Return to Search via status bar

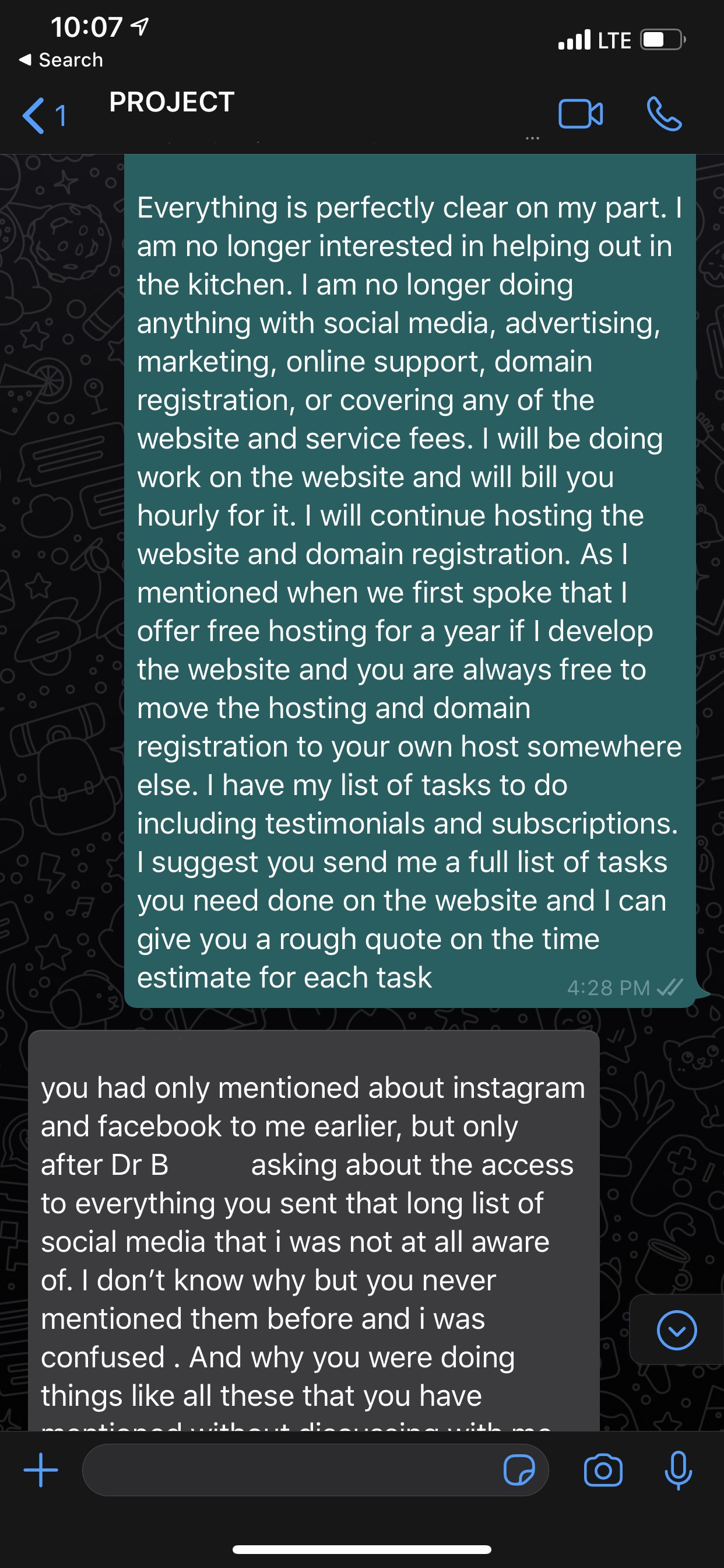point(61,60)
